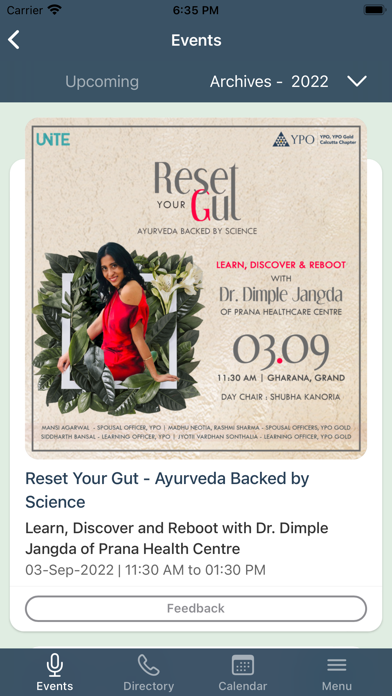Switch to the Upcoming tab
The width and height of the screenshot is (392, 696).
pos(102,82)
